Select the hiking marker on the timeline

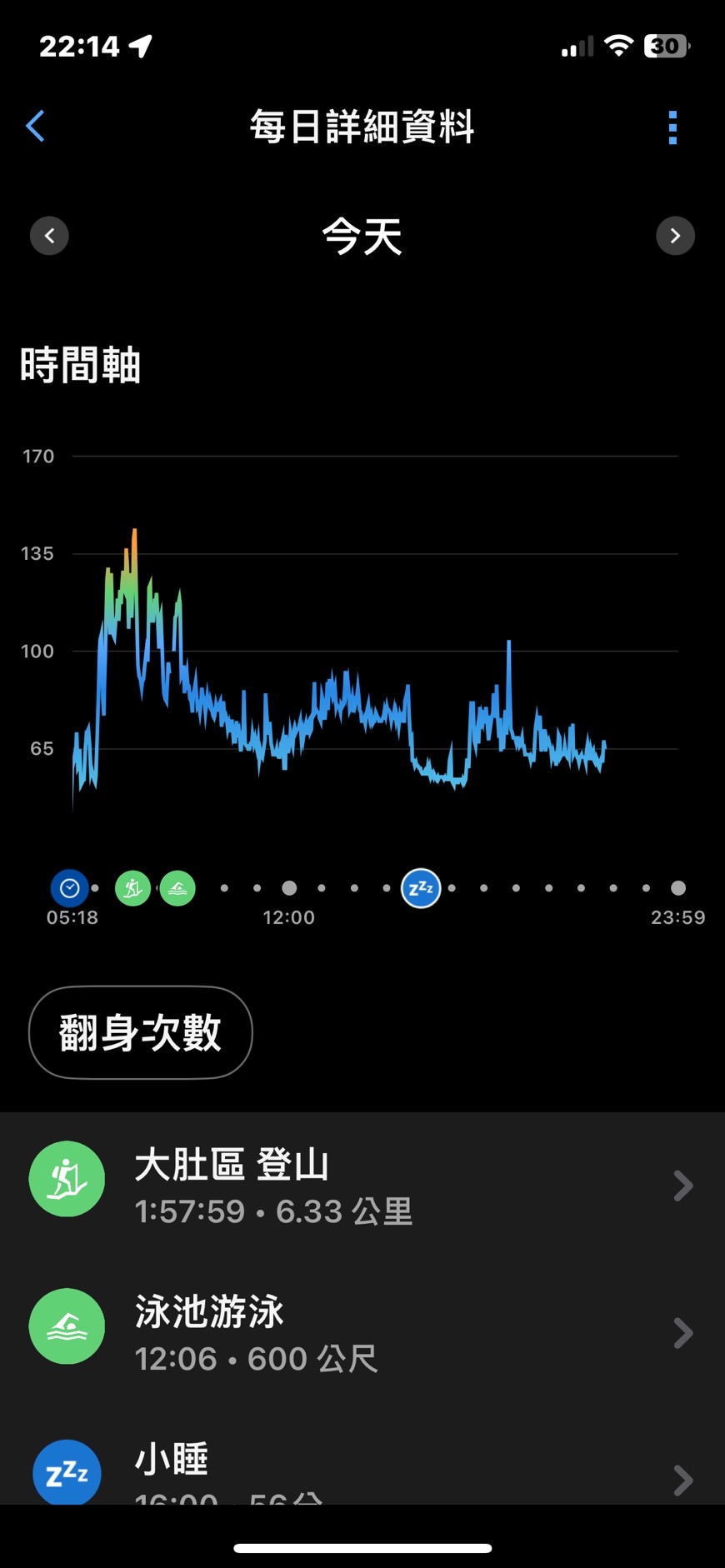[133, 888]
